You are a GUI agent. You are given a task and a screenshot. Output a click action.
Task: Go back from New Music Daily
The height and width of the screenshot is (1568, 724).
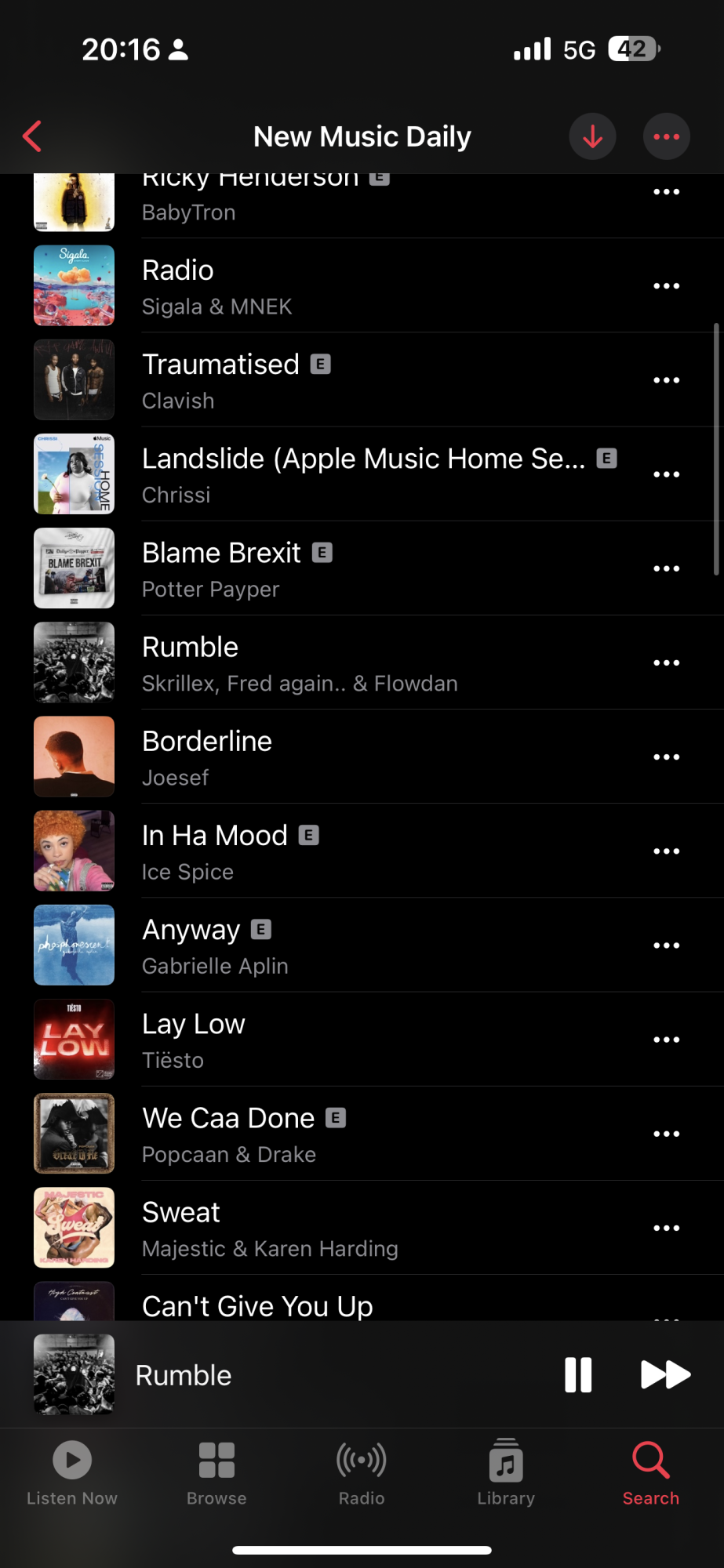[x=32, y=136]
